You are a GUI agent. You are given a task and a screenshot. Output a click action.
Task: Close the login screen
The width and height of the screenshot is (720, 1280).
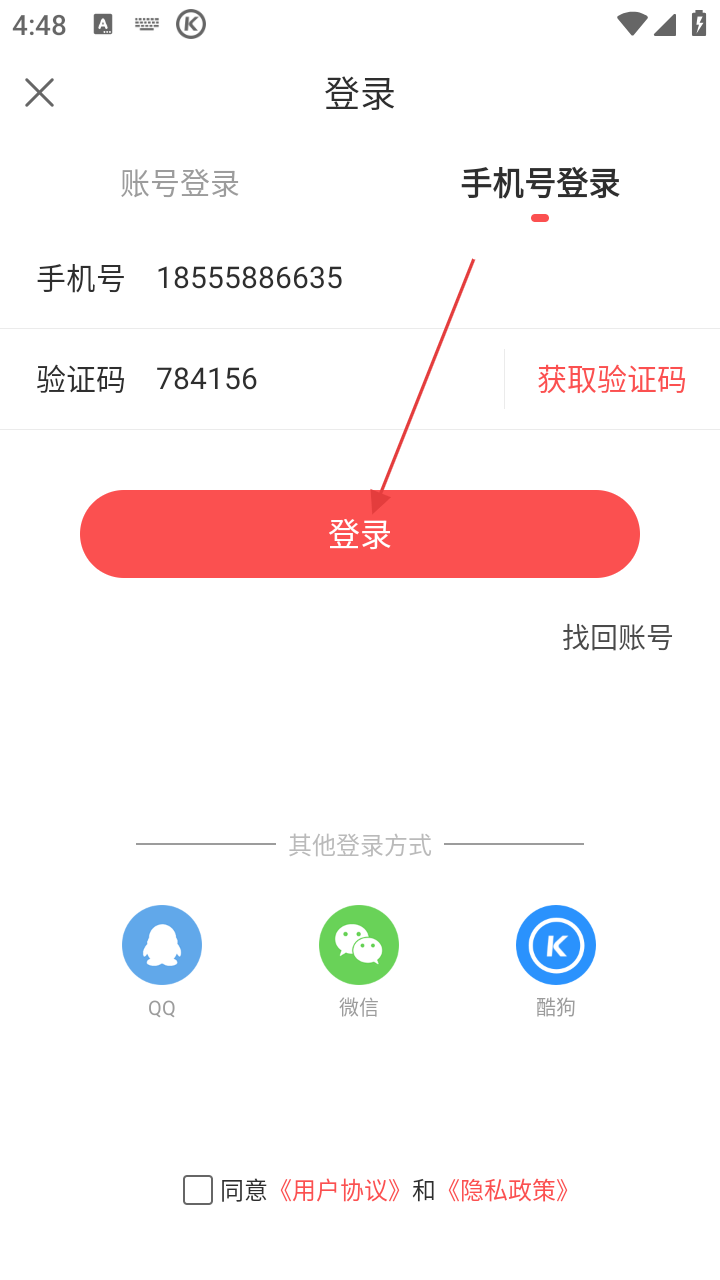pyautogui.click(x=39, y=93)
